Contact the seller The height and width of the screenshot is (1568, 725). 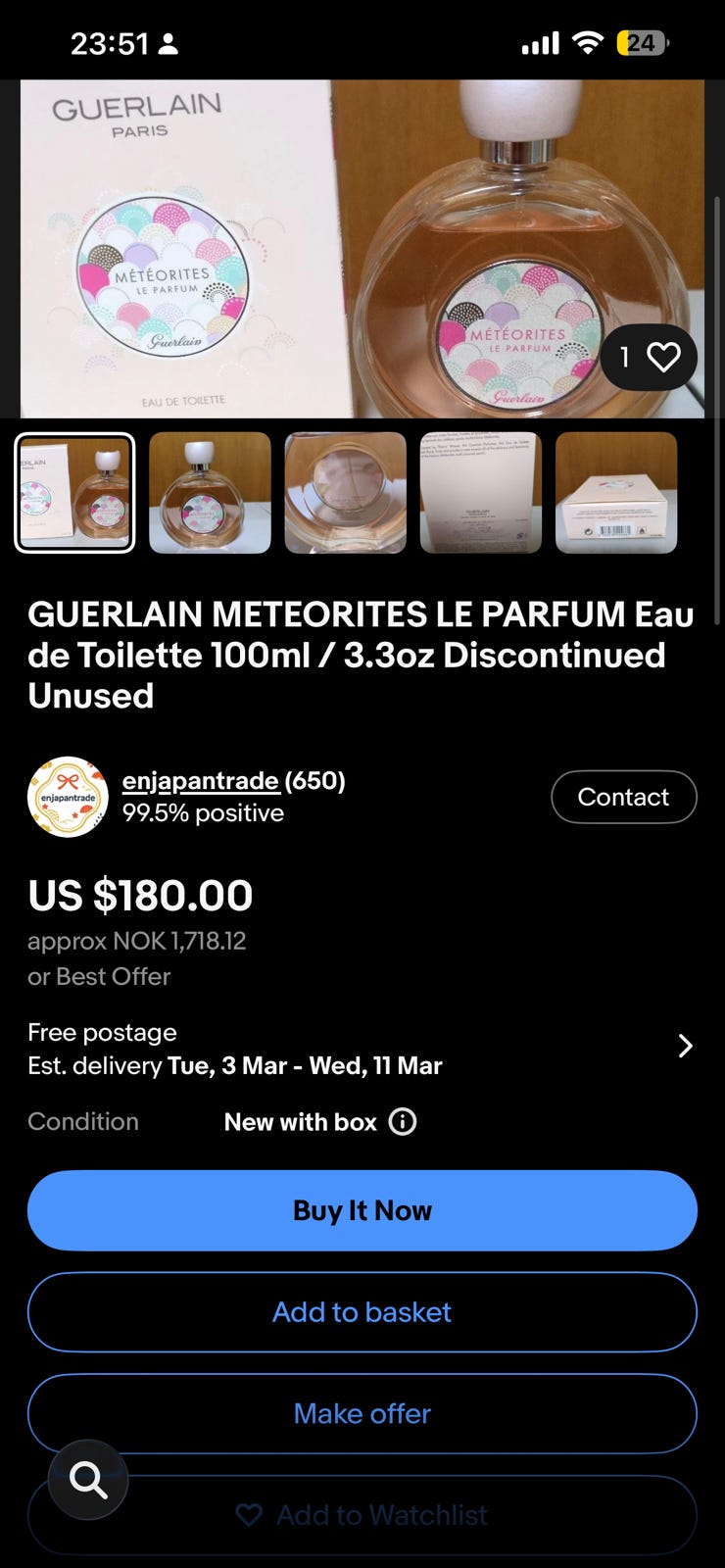(624, 797)
